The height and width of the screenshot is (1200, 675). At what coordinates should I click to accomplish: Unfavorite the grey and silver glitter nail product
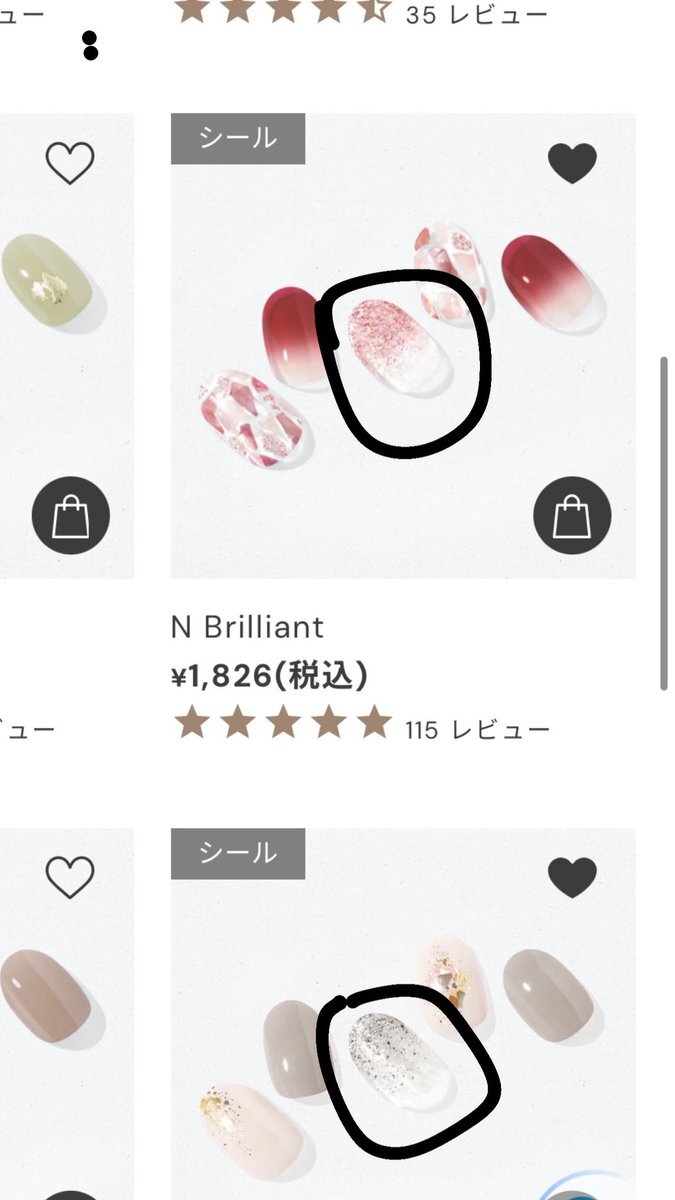pyautogui.click(x=572, y=877)
